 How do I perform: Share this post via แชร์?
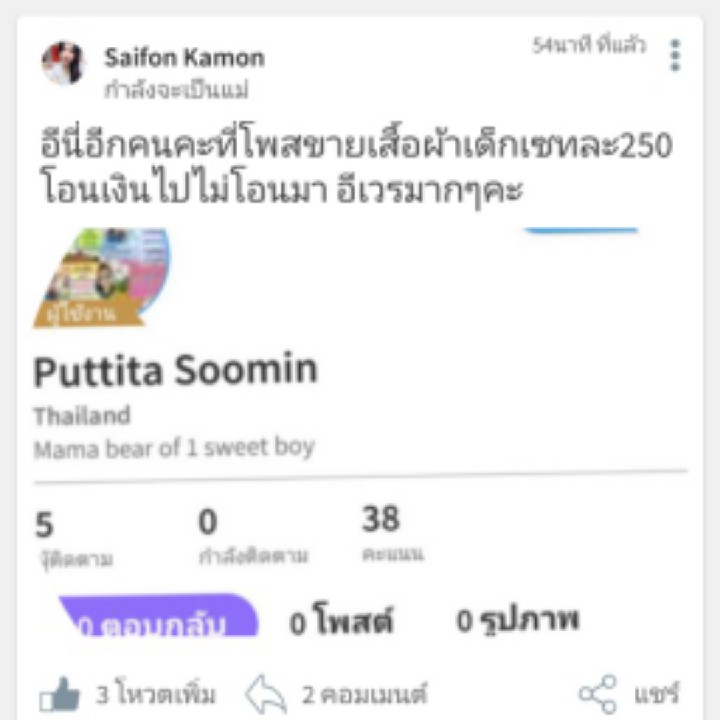coord(630,694)
